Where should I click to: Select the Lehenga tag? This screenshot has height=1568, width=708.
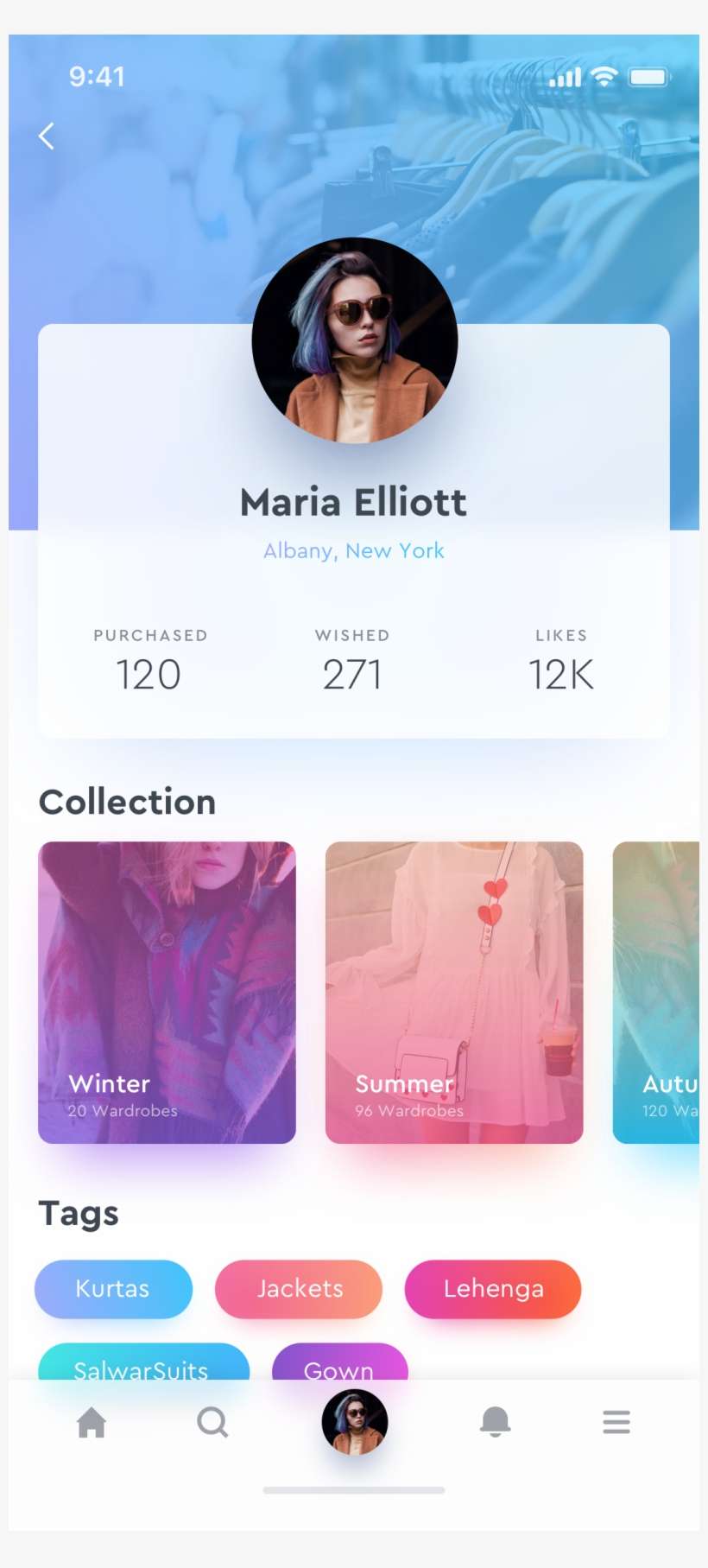coord(492,1289)
